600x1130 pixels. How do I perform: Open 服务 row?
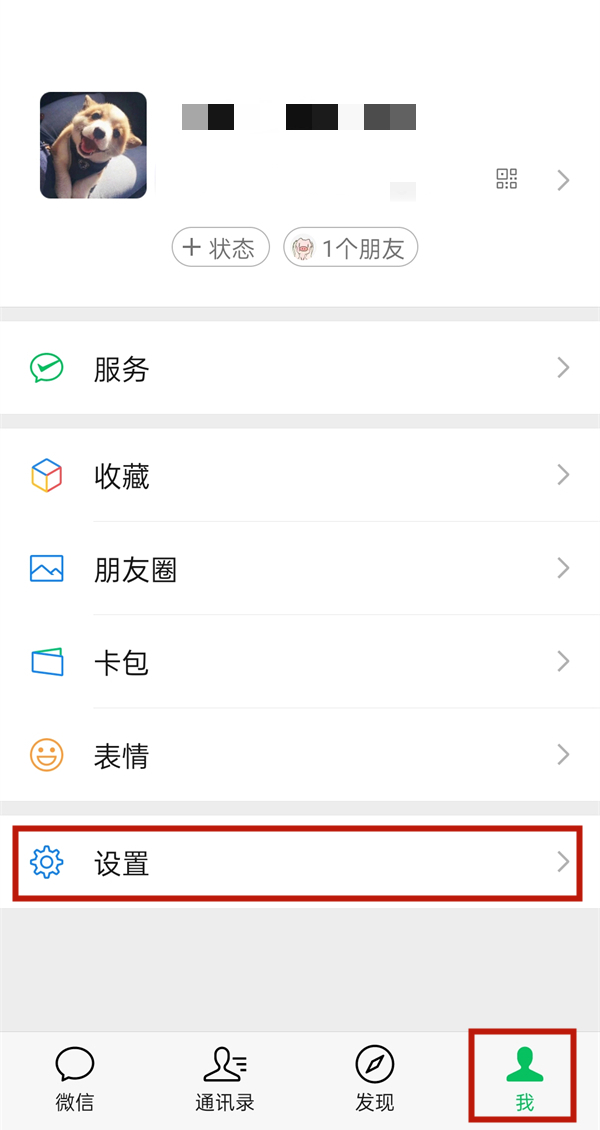[300, 368]
